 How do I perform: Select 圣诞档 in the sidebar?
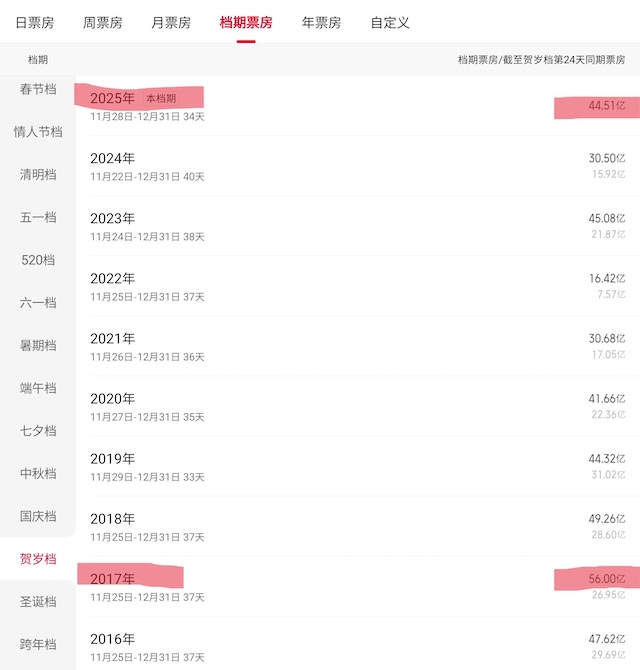point(38,602)
